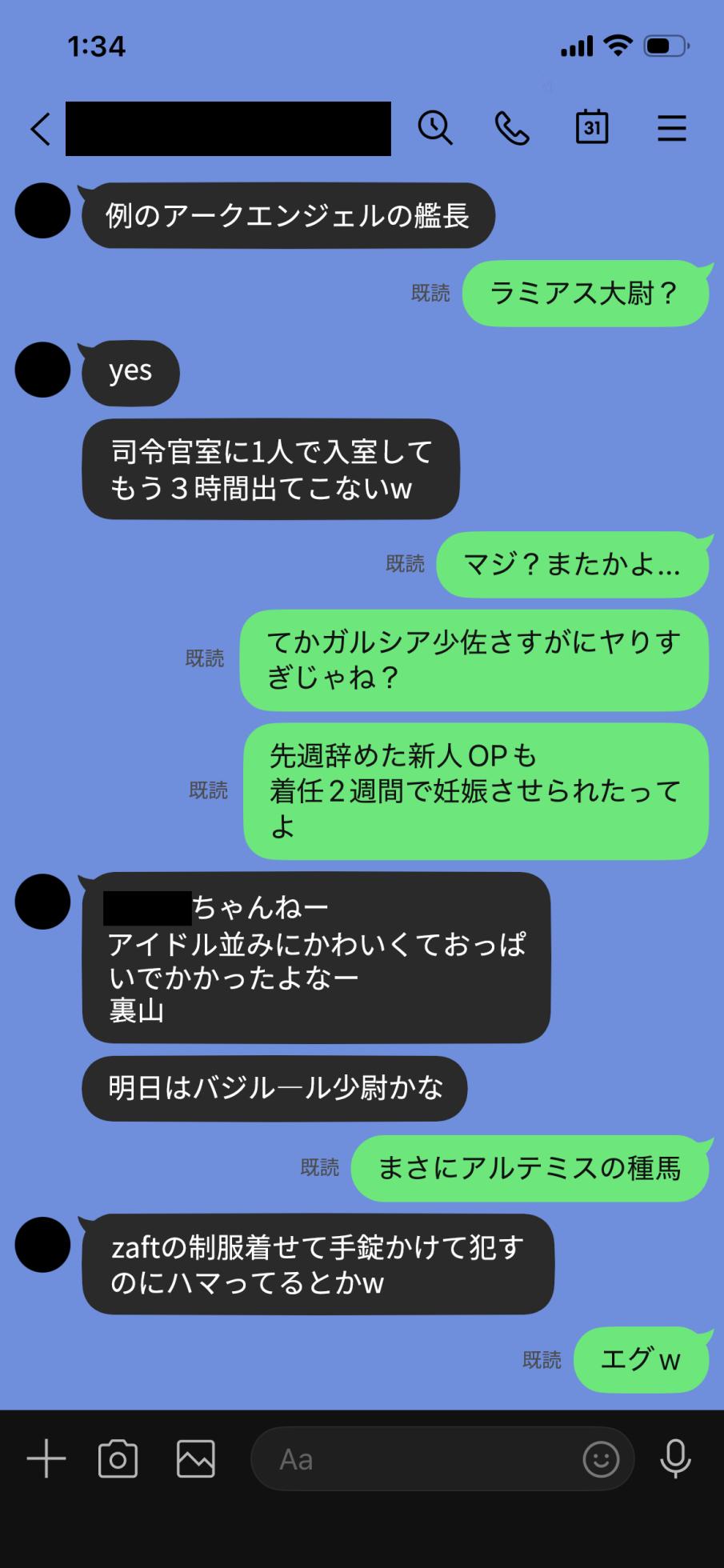Open the chat search icon
Image resolution: width=724 pixels, height=1568 pixels.
click(x=435, y=128)
